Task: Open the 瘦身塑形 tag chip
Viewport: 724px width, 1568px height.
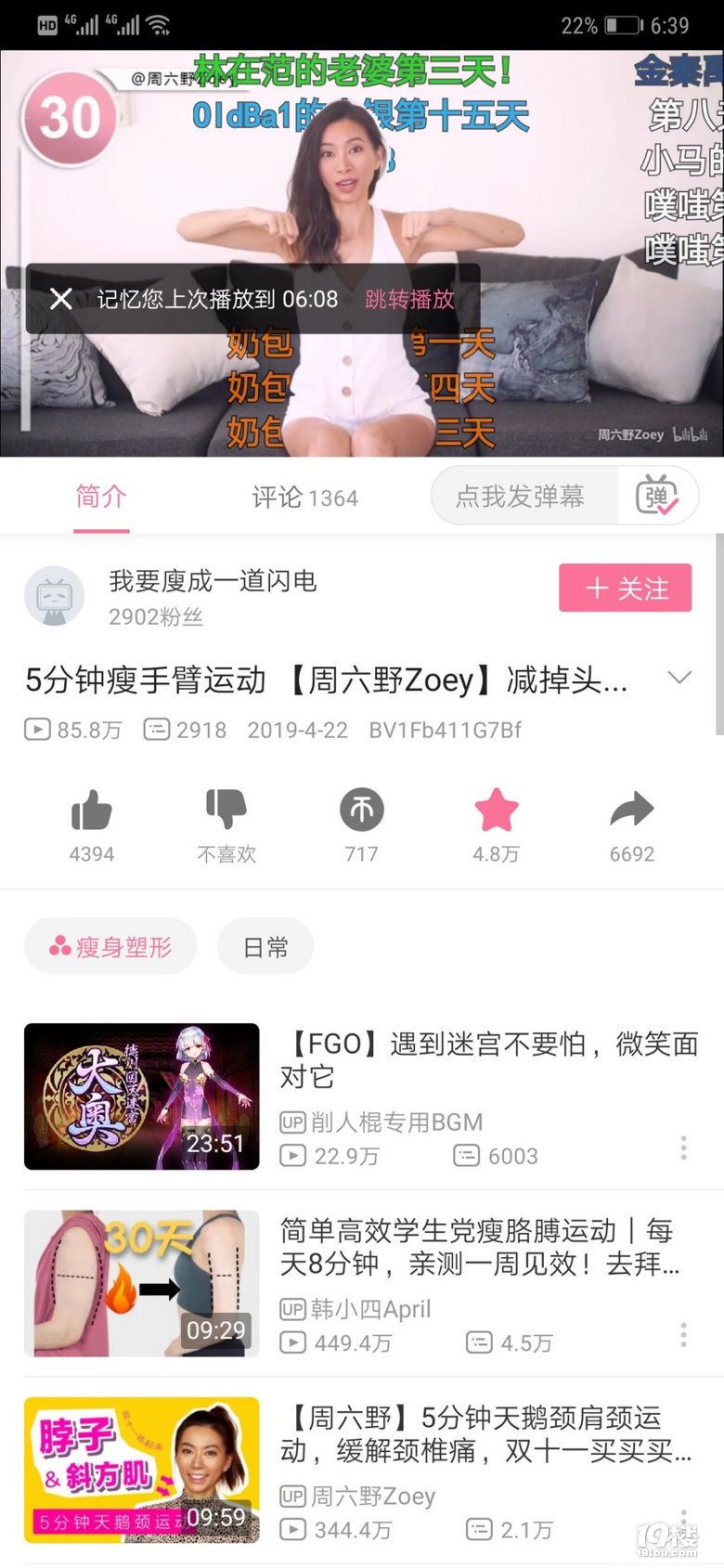Action: click(x=110, y=946)
